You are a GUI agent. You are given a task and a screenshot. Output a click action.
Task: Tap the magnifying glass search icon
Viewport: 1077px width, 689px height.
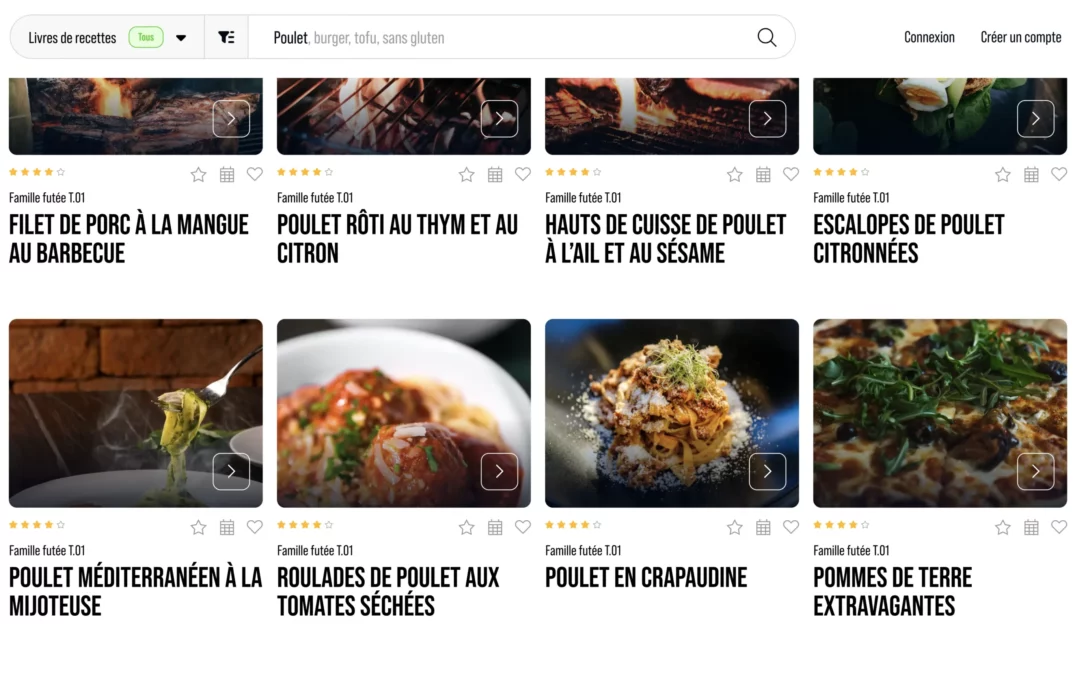766,38
